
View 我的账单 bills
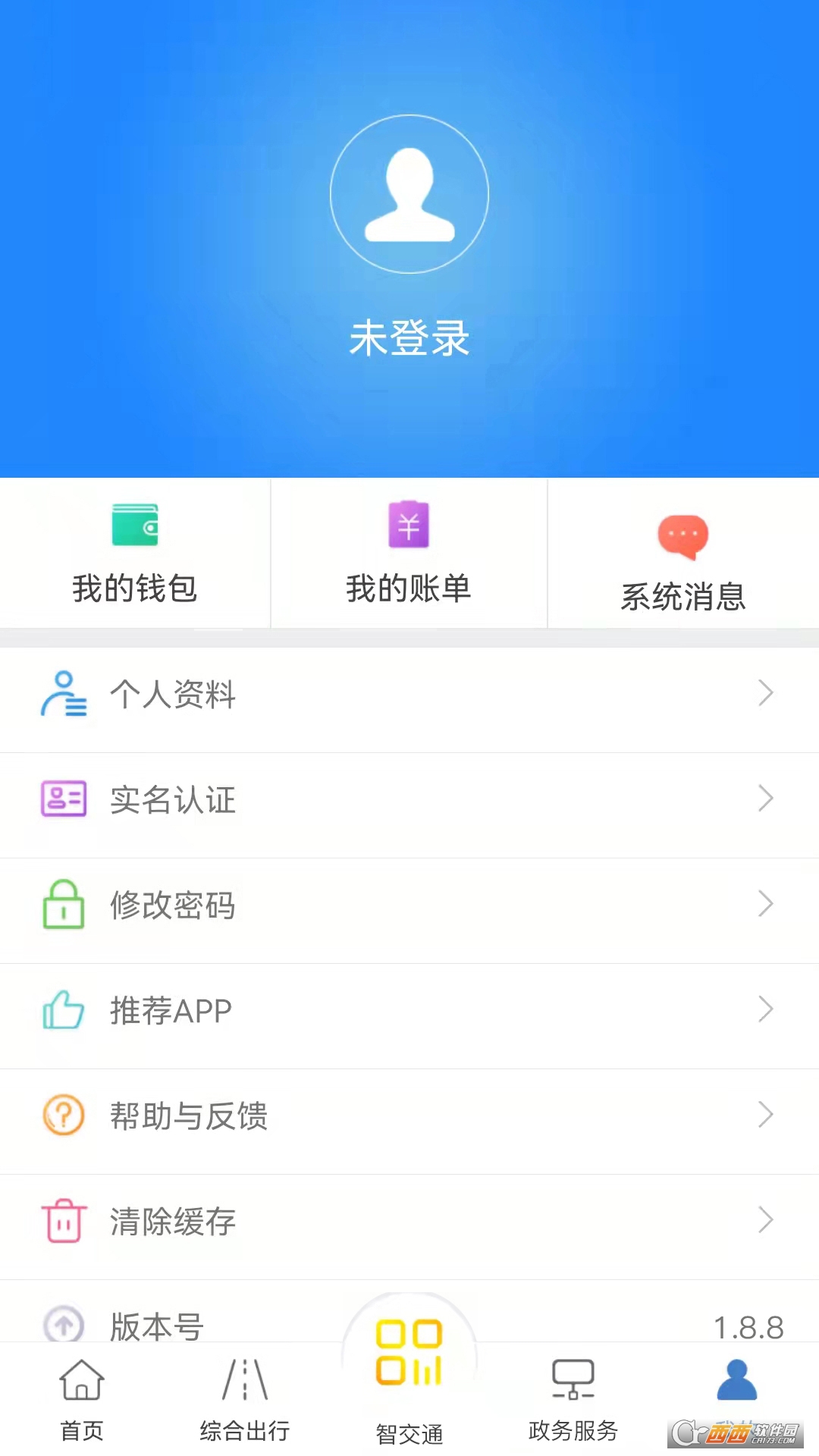(x=409, y=554)
